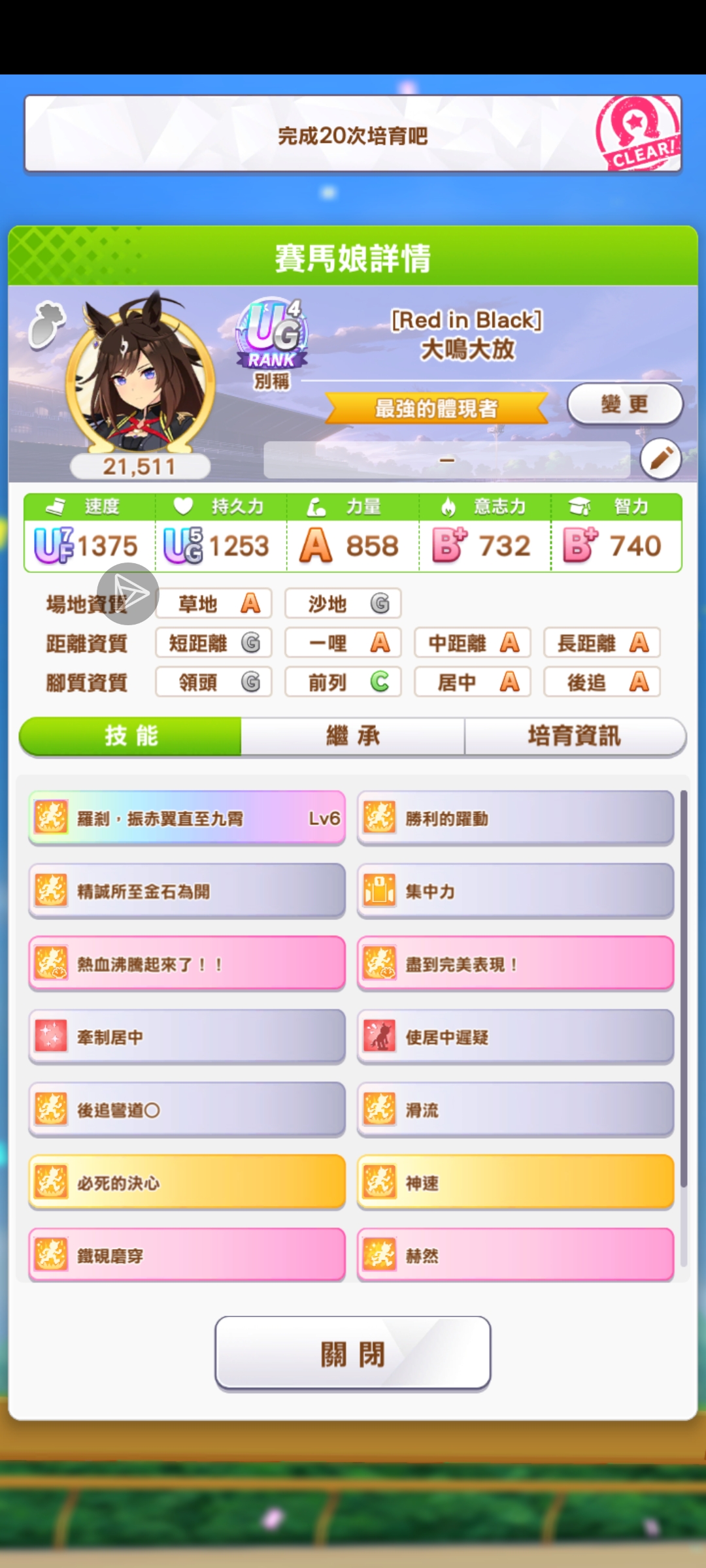View skill 使居中遲疑
The image size is (706, 1568).
(515, 1037)
